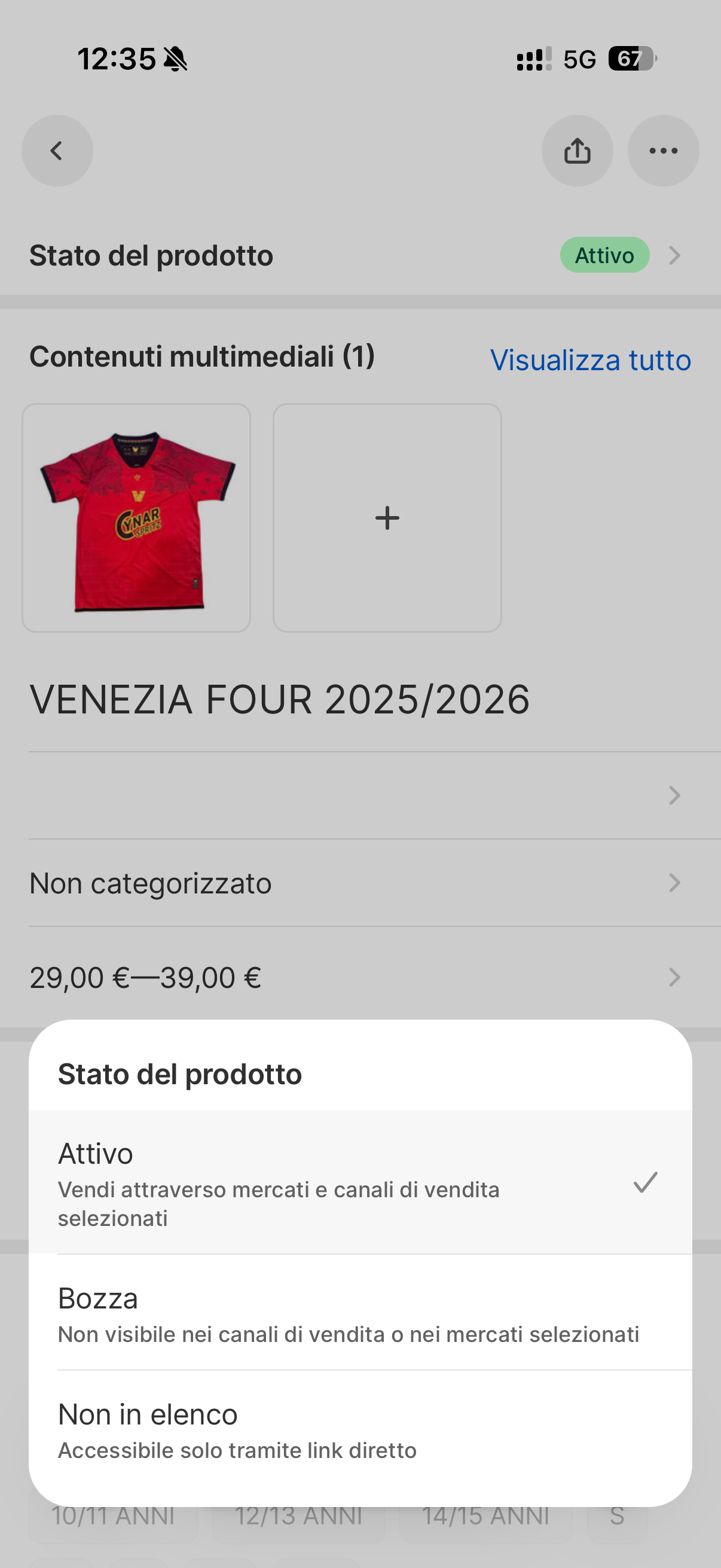Tap the green Attivo status badge

tap(604, 255)
